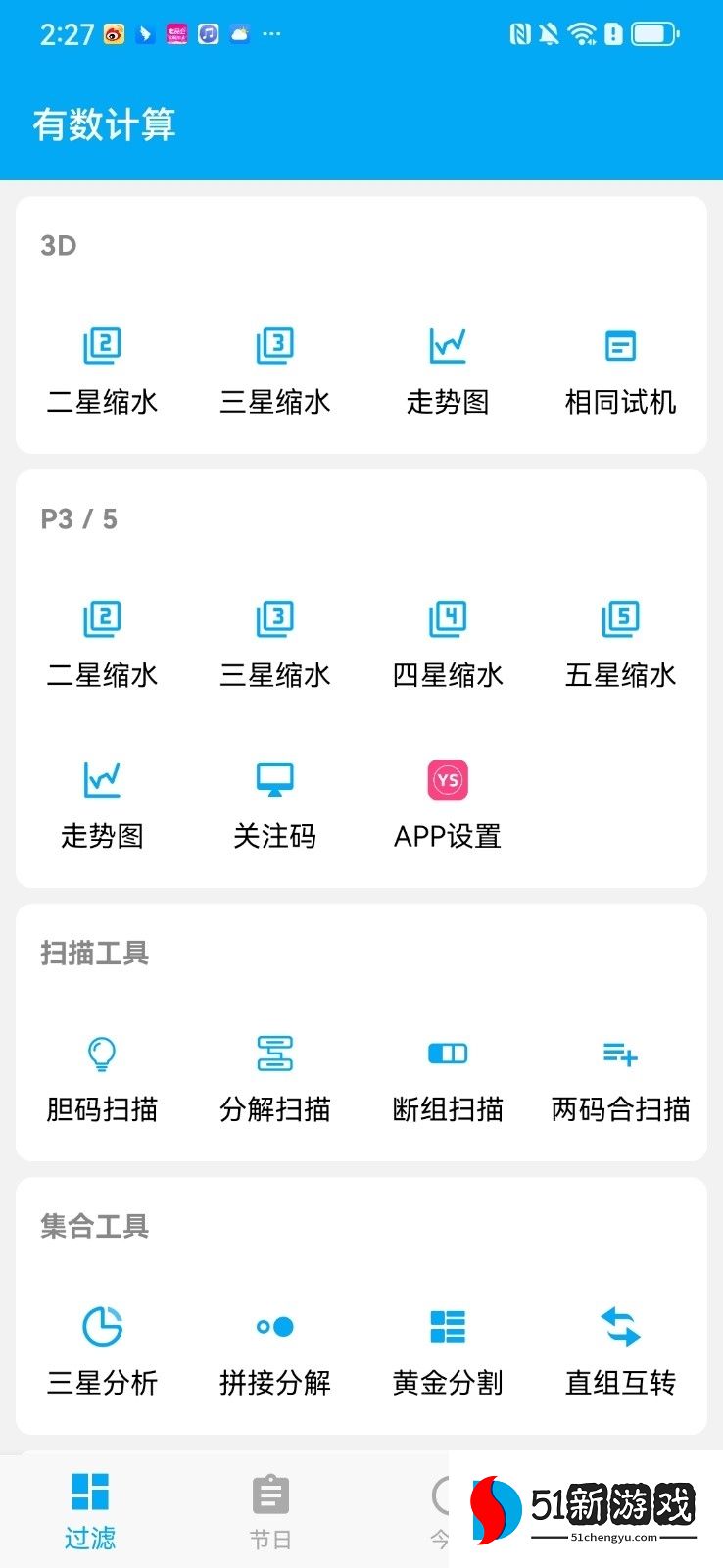
Task: Switch to the 节日 tab
Action: [x=270, y=1512]
